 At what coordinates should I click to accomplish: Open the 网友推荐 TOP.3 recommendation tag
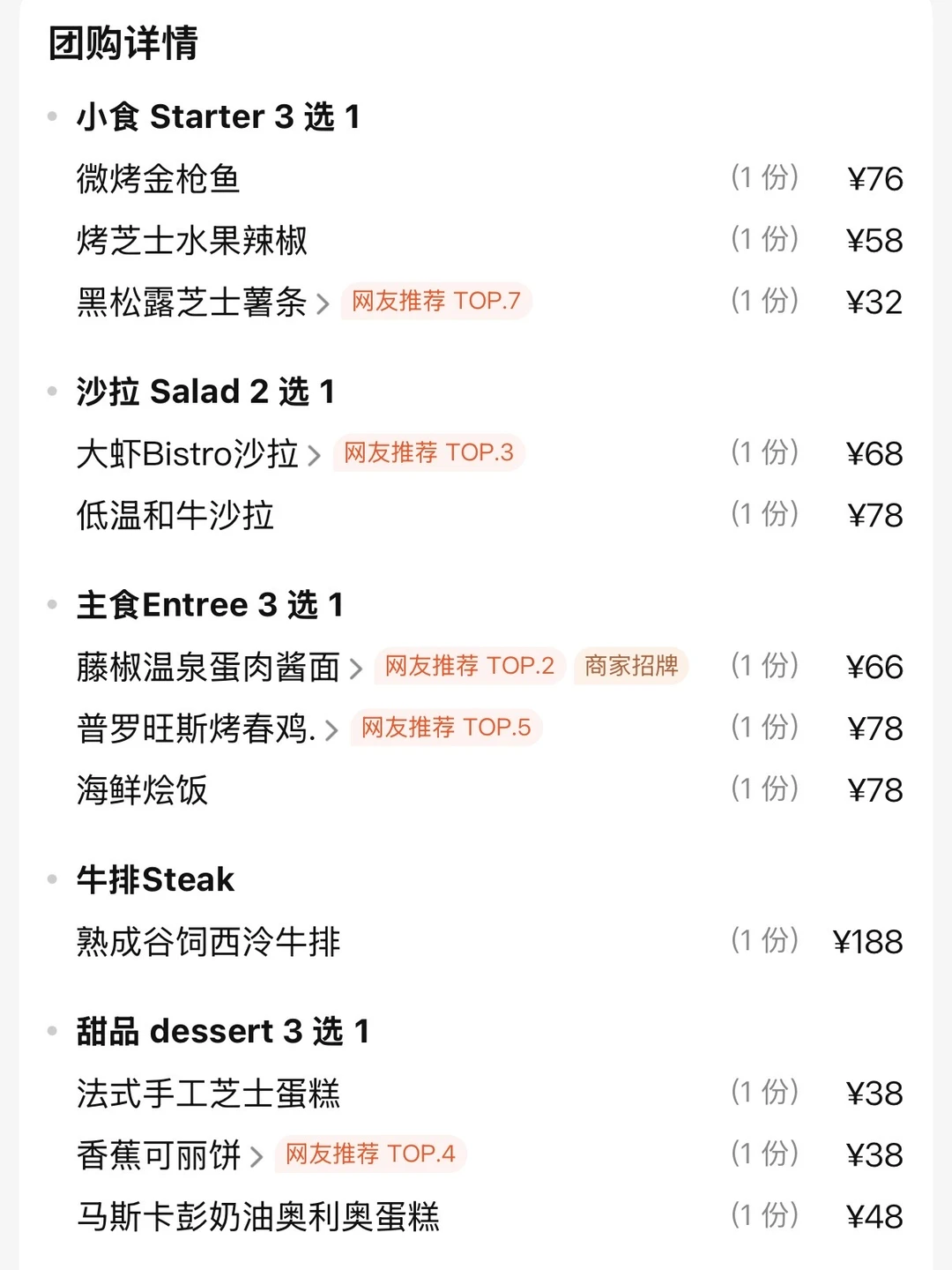coord(428,452)
